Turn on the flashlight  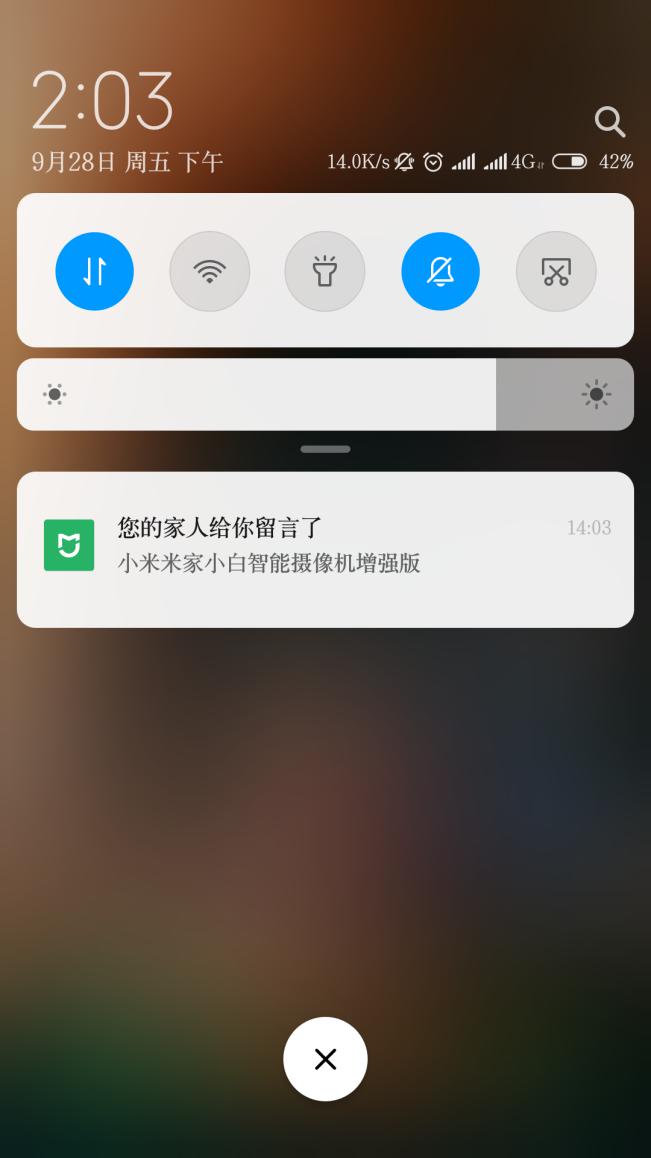click(325, 271)
